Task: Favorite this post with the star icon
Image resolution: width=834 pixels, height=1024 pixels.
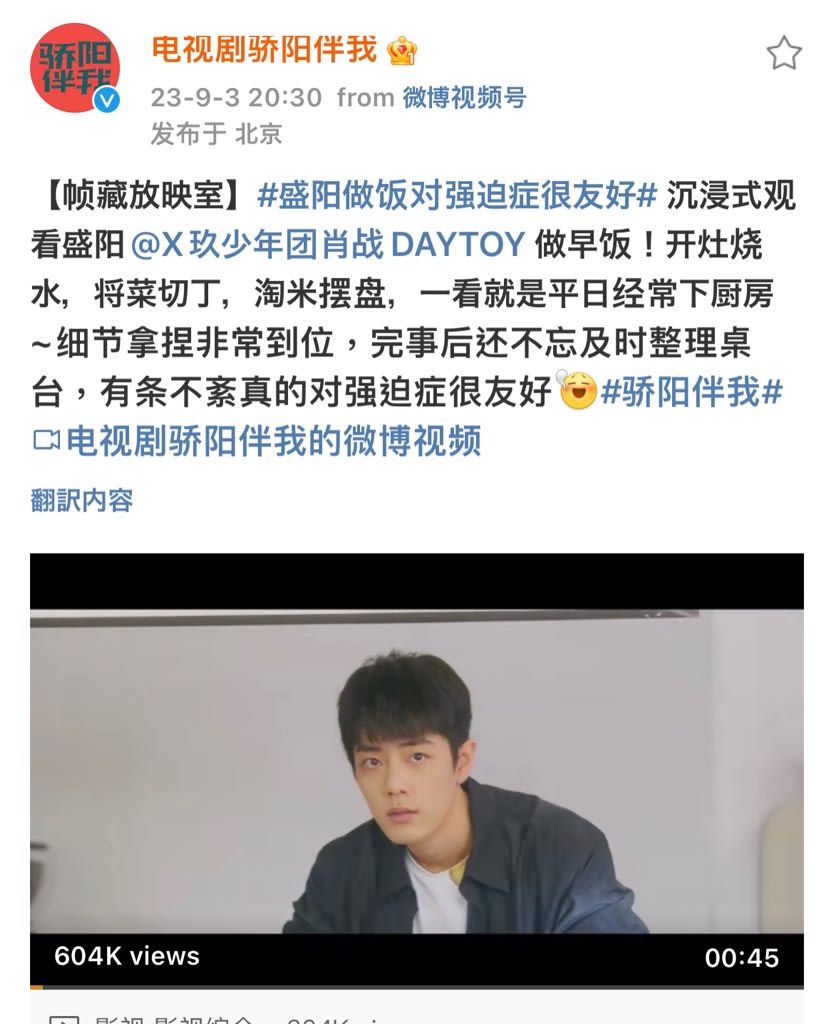Action: click(784, 53)
